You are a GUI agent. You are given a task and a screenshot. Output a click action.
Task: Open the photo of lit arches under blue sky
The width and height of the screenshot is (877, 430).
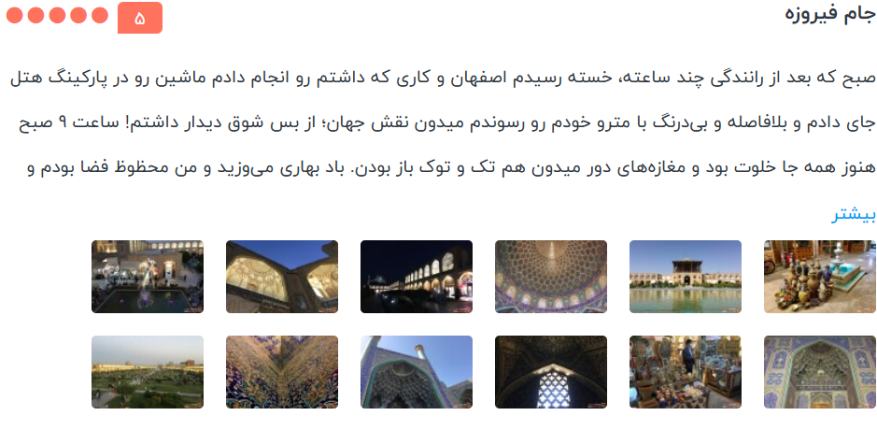point(282,277)
